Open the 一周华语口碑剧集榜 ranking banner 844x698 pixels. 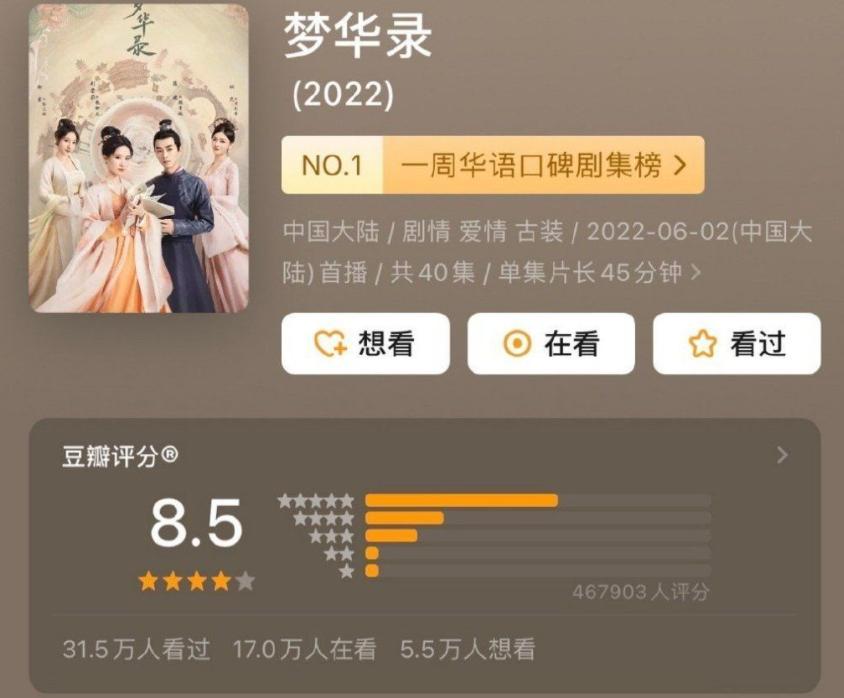coord(493,165)
